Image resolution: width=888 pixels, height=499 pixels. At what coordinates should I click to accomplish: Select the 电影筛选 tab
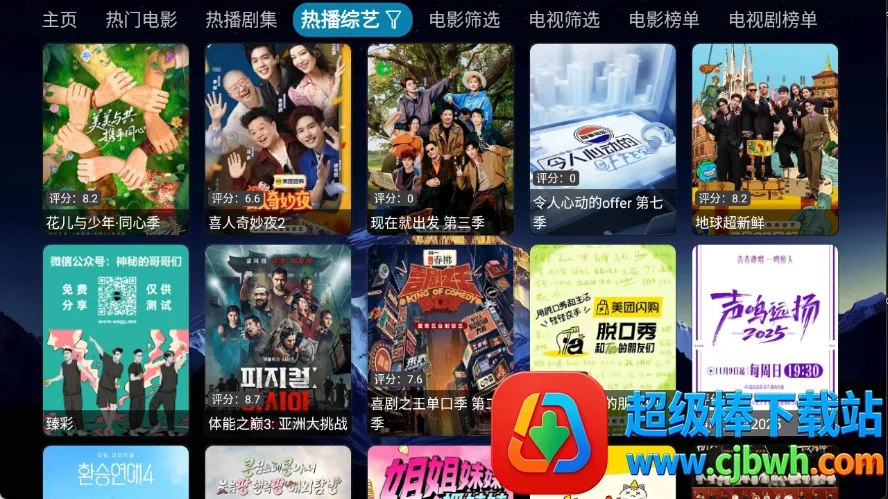click(464, 20)
